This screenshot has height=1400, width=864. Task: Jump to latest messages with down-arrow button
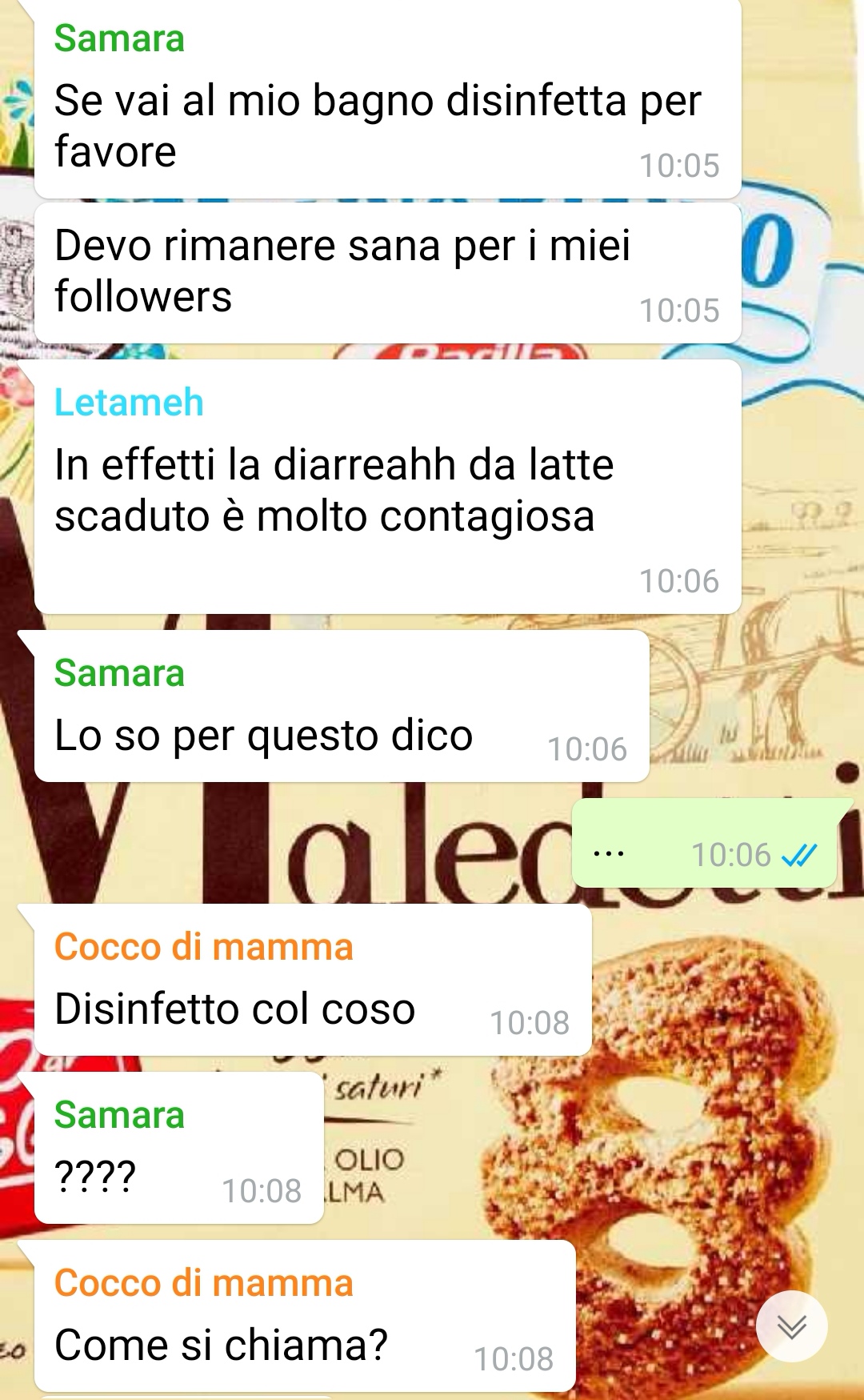791,1326
